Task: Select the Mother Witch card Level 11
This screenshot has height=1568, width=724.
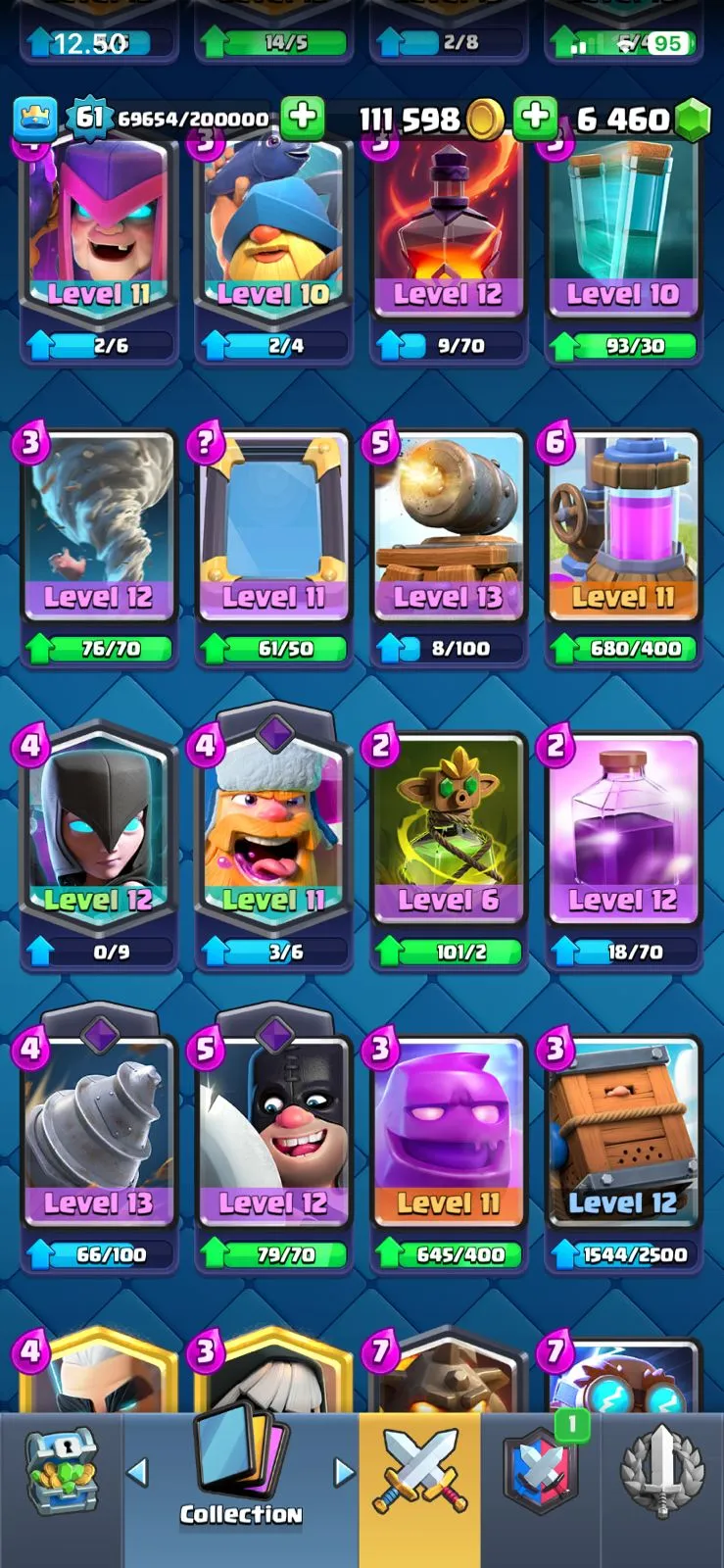Action: (x=98, y=230)
